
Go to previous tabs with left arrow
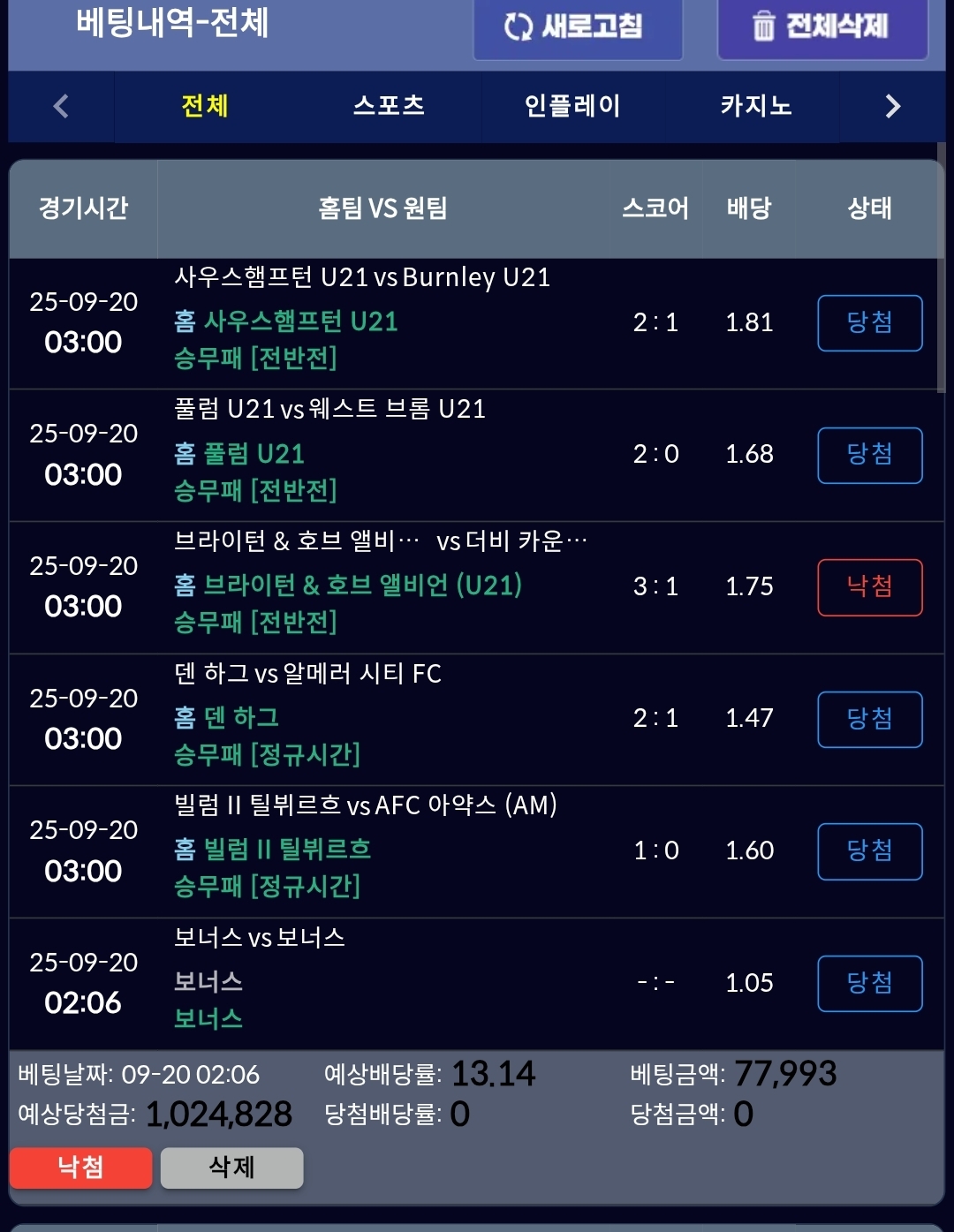61,107
